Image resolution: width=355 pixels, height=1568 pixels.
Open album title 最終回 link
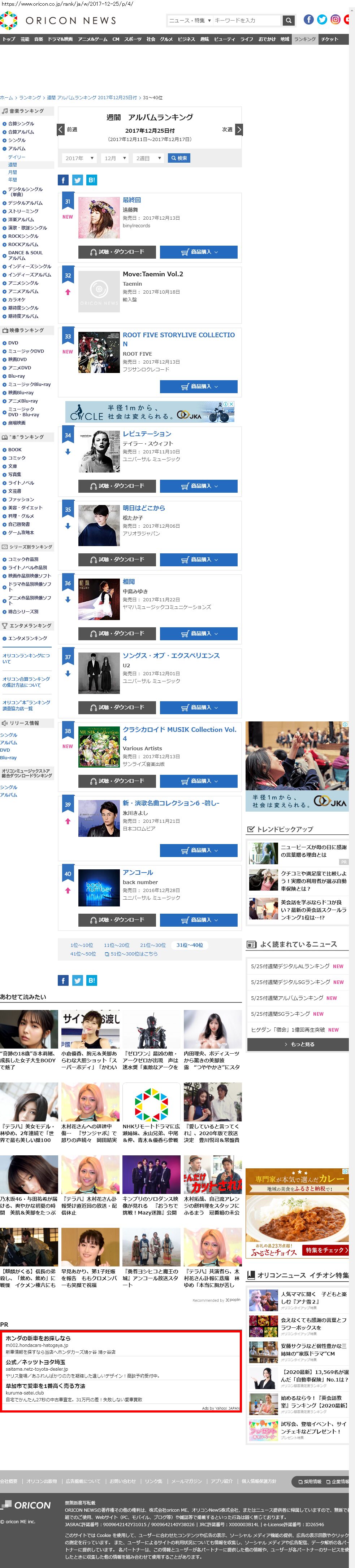point(131,200)
